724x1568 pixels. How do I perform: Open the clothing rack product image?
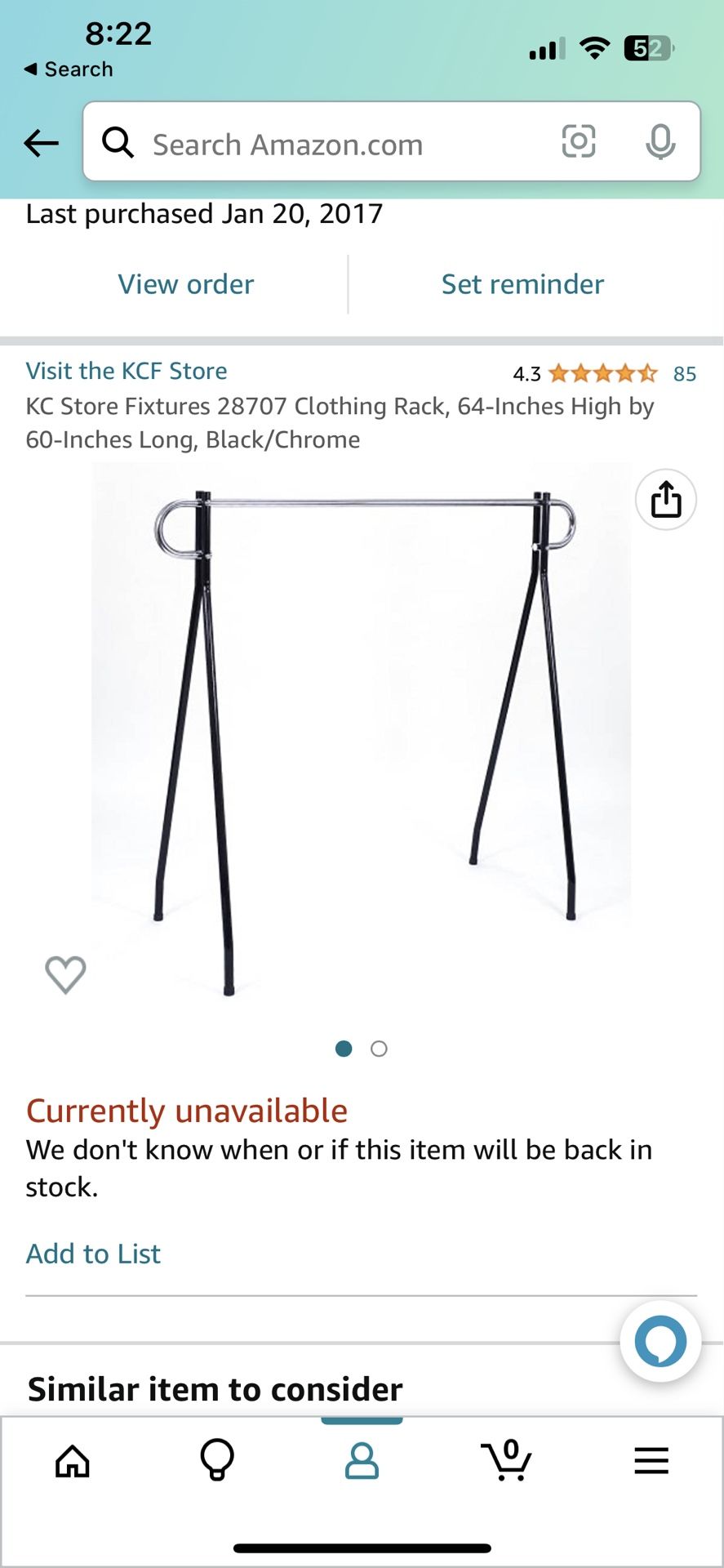pyautogui.click(x=361, y=719)
